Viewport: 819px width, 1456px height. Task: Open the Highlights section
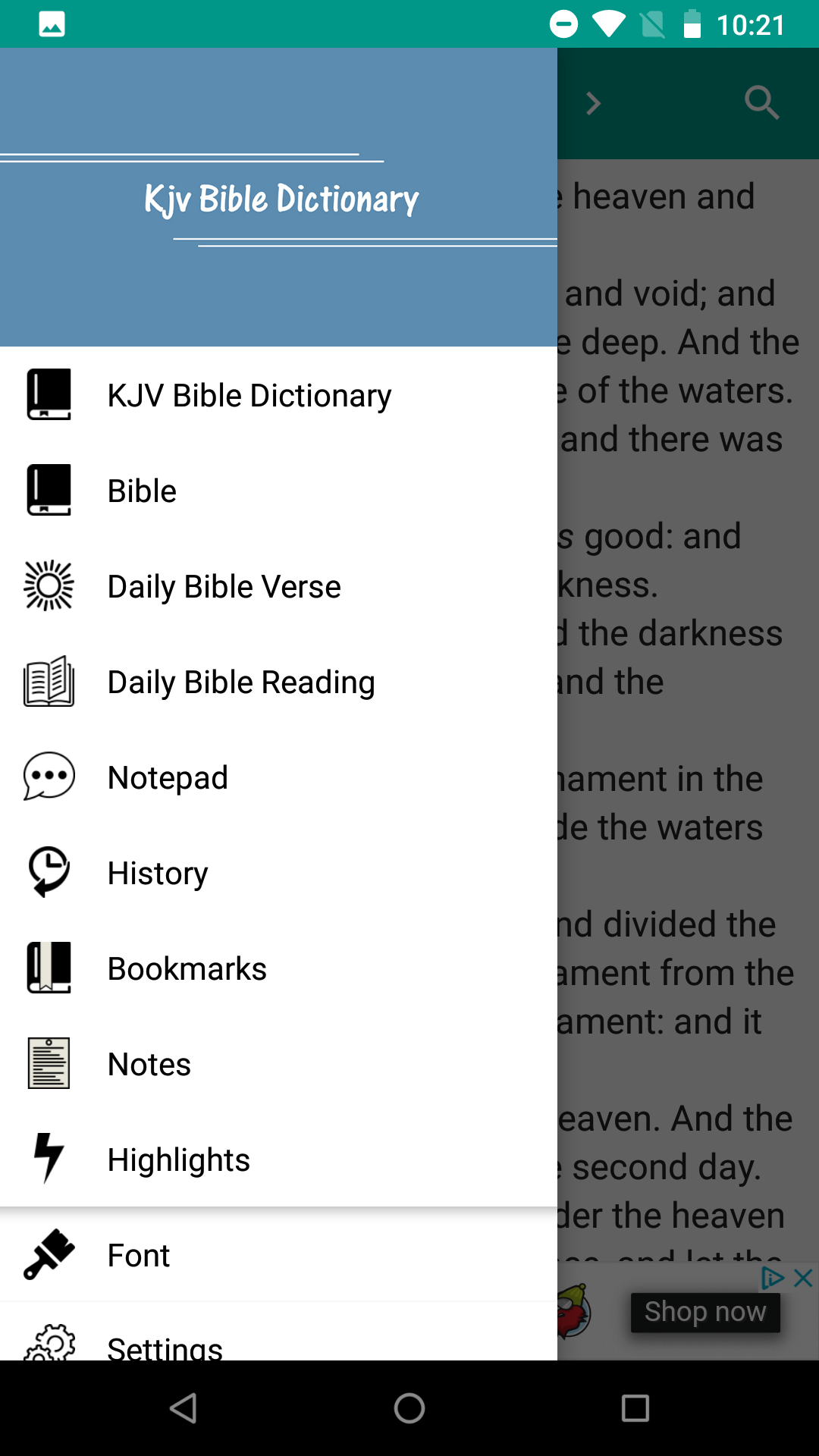pos(178,1159)
